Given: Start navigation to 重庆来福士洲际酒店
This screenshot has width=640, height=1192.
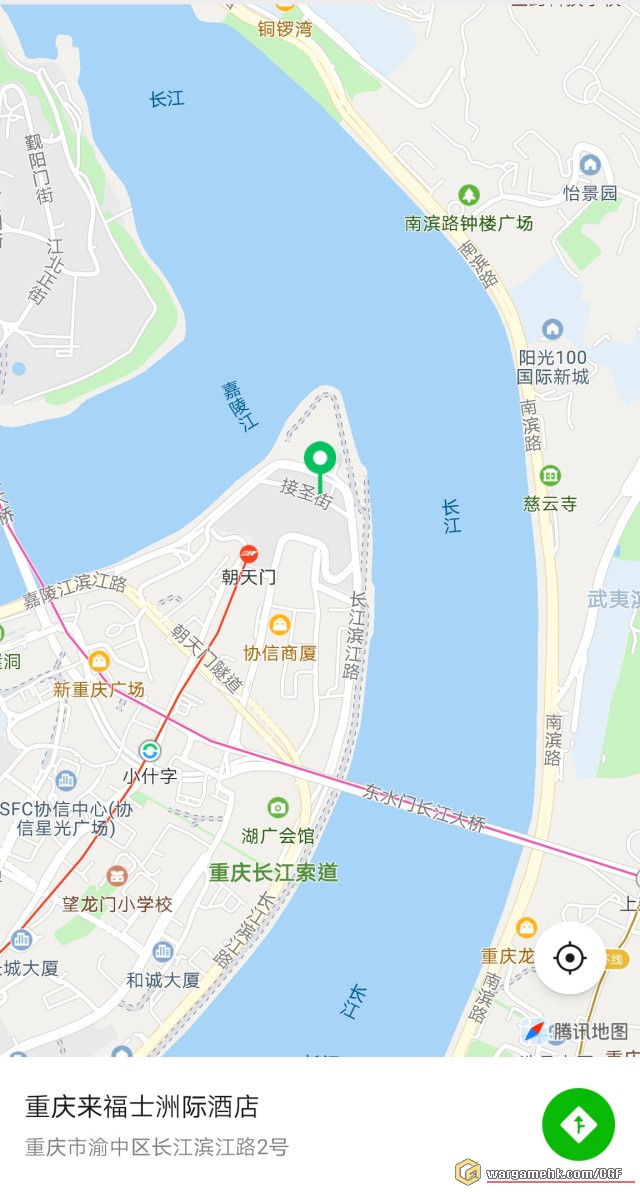Looking at the screenshot, I should pyautogui.click(x=578, y=1124).
